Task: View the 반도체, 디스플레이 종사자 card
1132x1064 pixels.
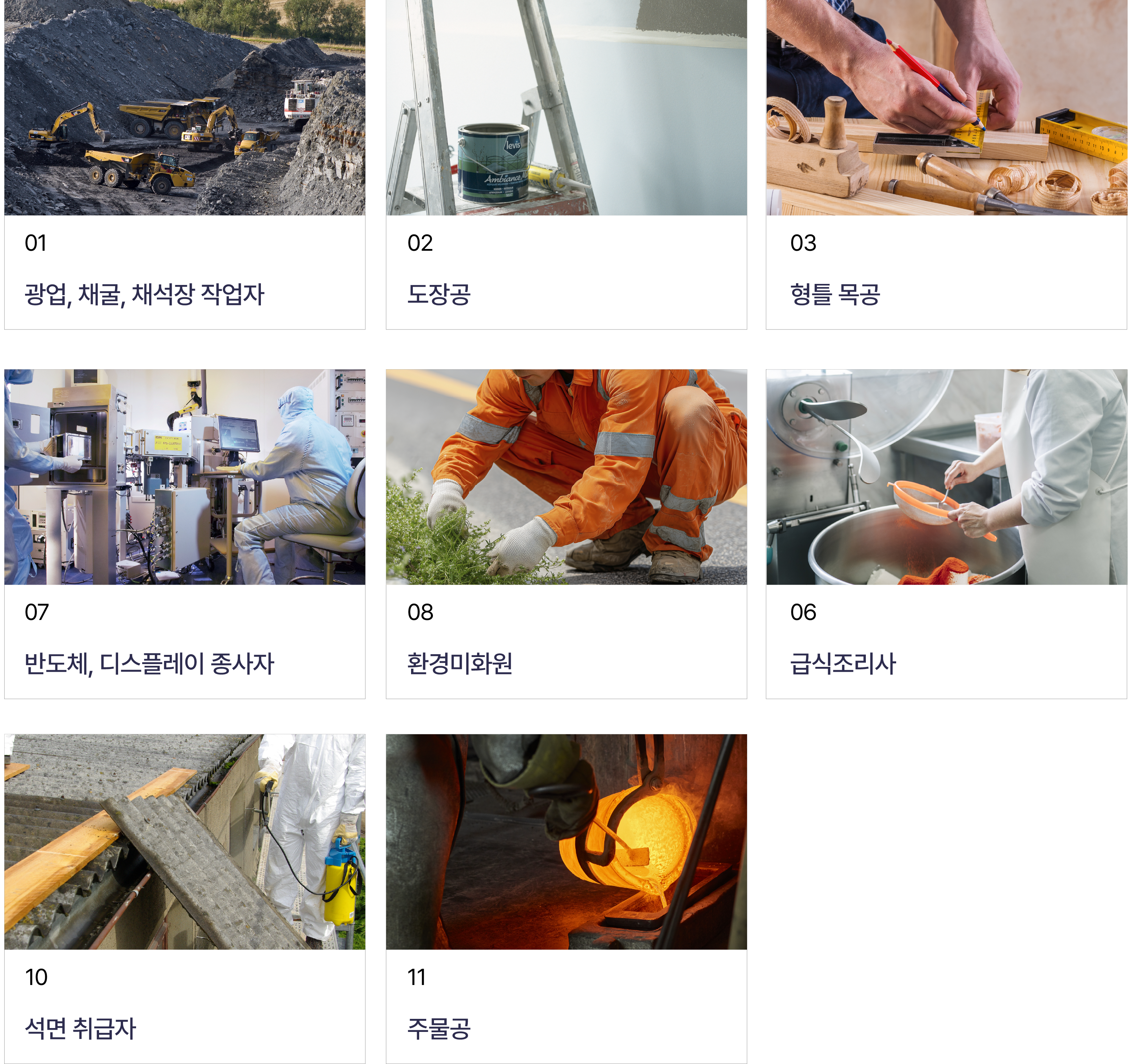Action: [x=184, y=533]
